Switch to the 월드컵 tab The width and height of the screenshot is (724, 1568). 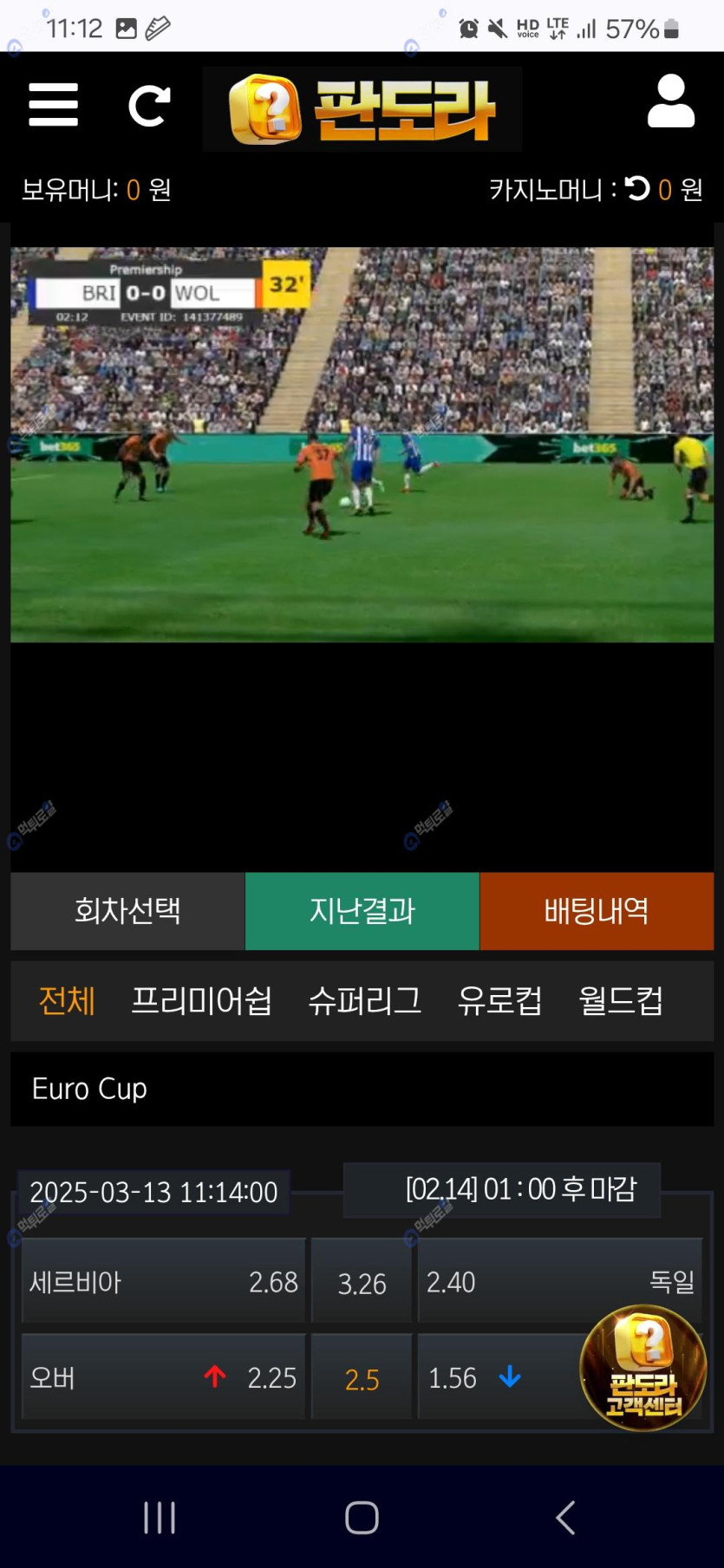point(621,1000)
